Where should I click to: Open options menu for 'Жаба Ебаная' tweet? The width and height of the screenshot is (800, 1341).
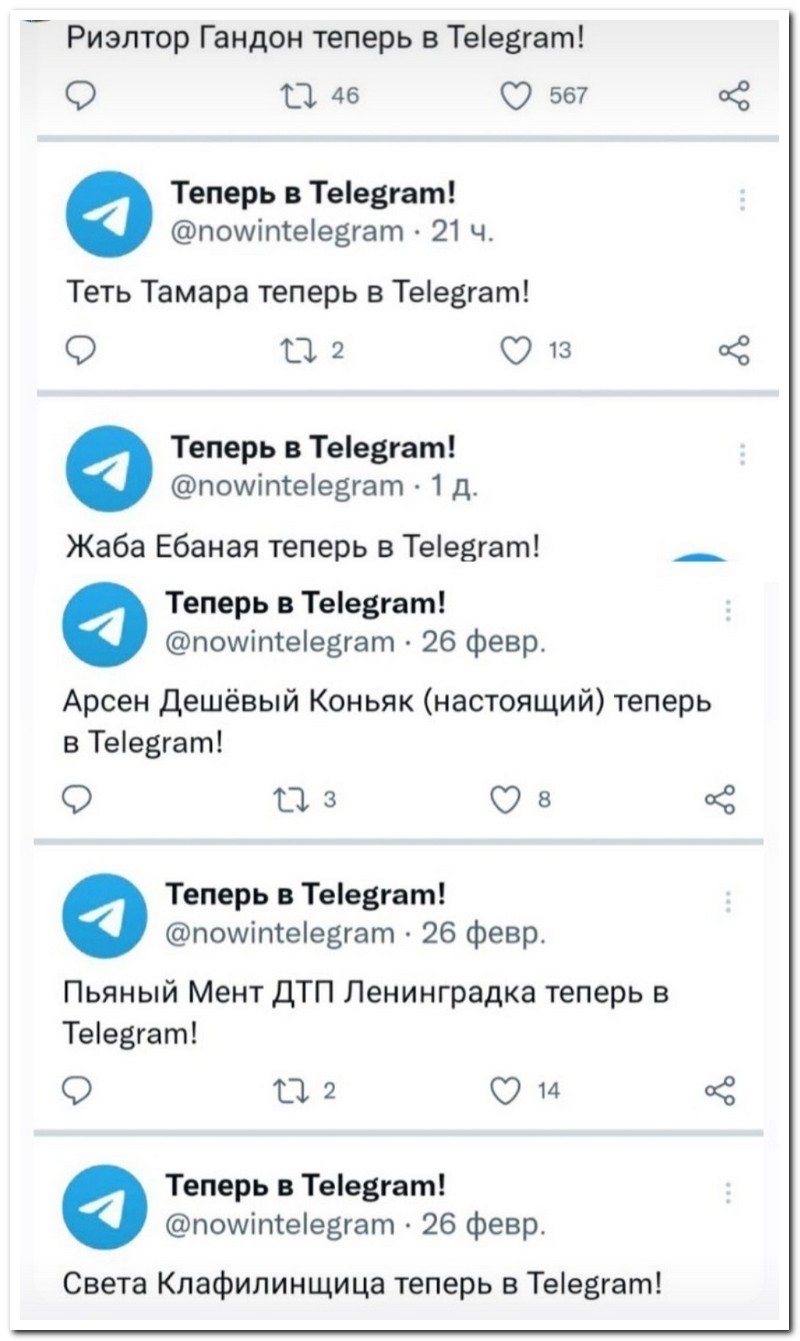741,455
